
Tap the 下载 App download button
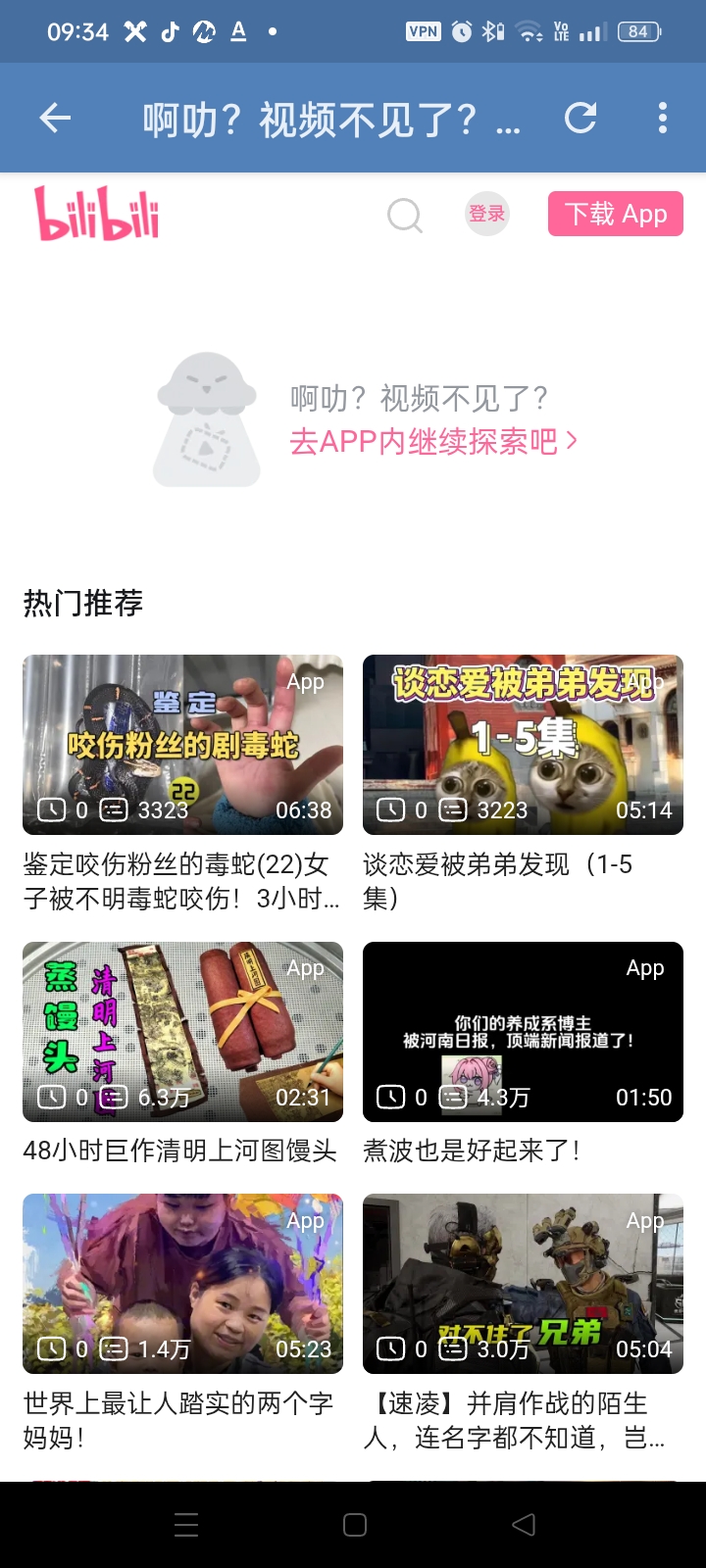click(x=615, y=214)
